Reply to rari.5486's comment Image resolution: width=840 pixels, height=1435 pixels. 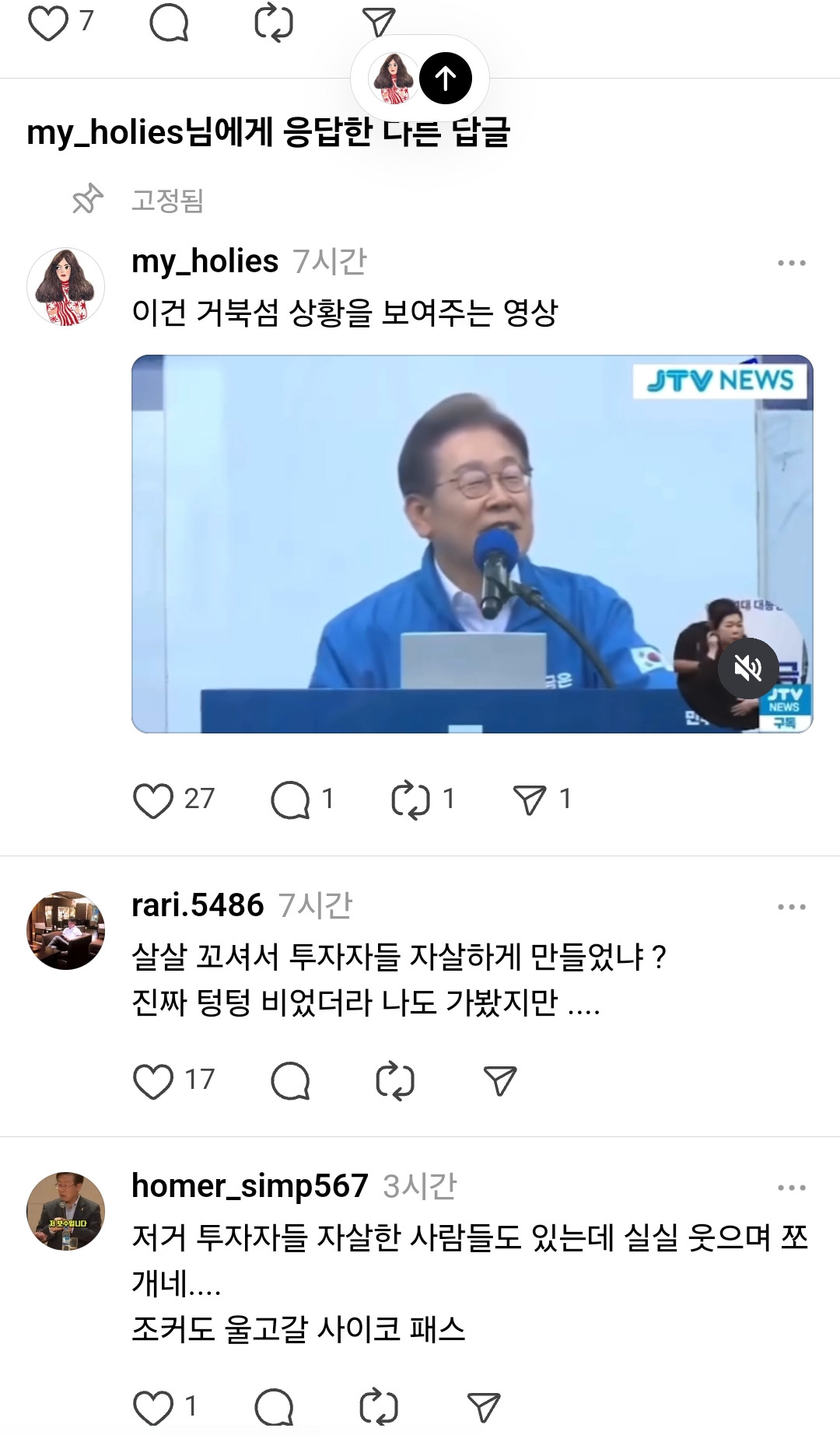click(290, 1081)
